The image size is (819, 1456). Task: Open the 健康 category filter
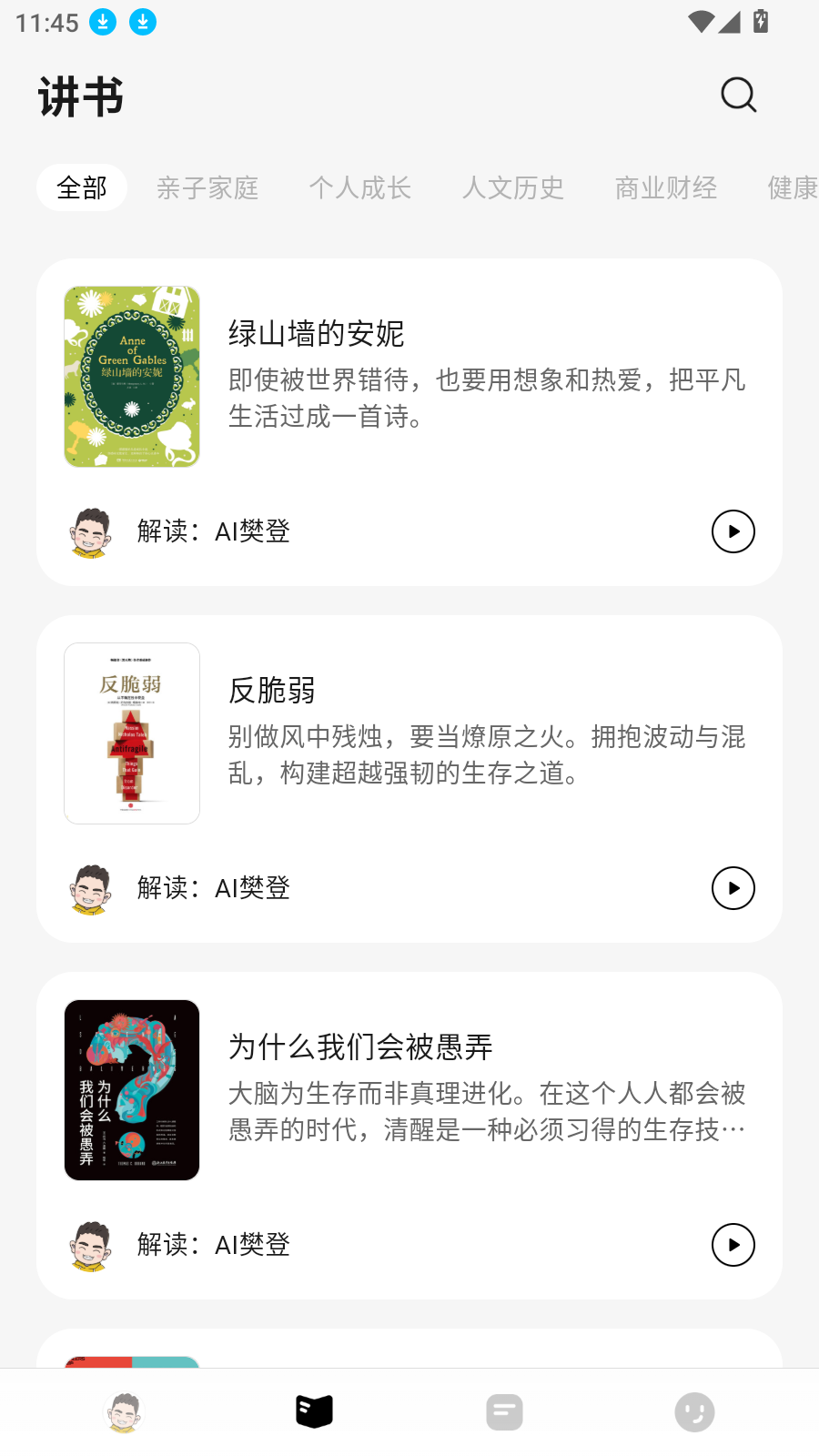click(x=790, y=187)
